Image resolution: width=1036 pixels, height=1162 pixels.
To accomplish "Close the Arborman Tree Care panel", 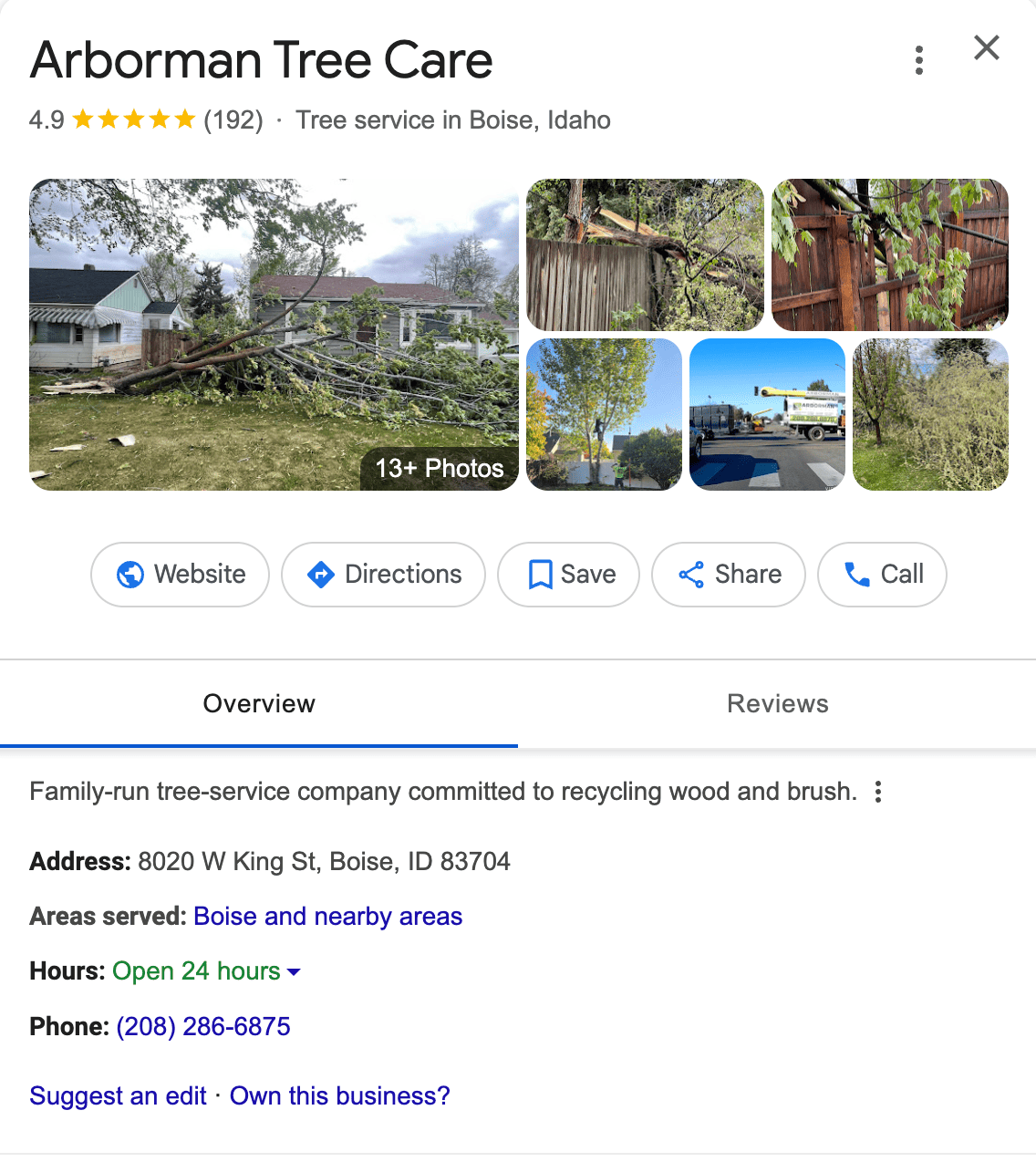I will (x=986, y=47).
